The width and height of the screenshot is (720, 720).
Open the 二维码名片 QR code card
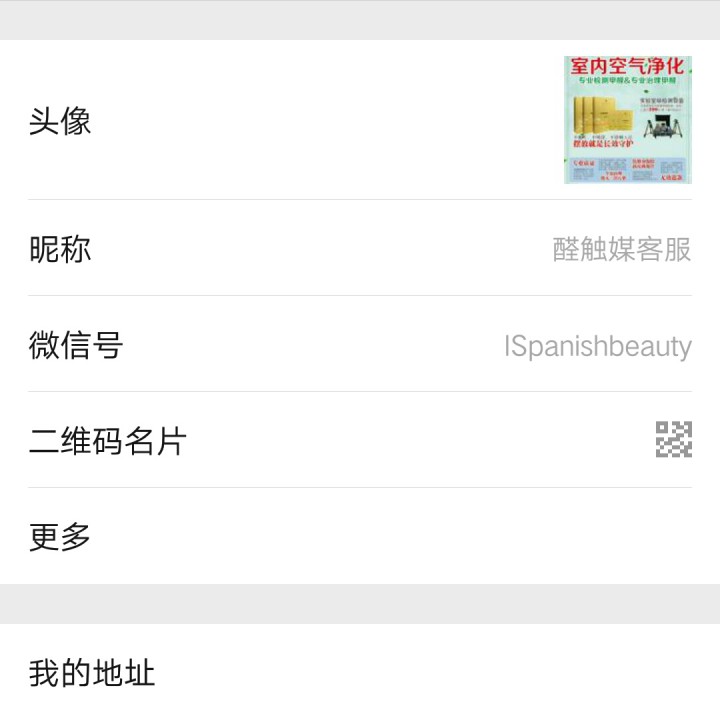(x=360, y=441)
